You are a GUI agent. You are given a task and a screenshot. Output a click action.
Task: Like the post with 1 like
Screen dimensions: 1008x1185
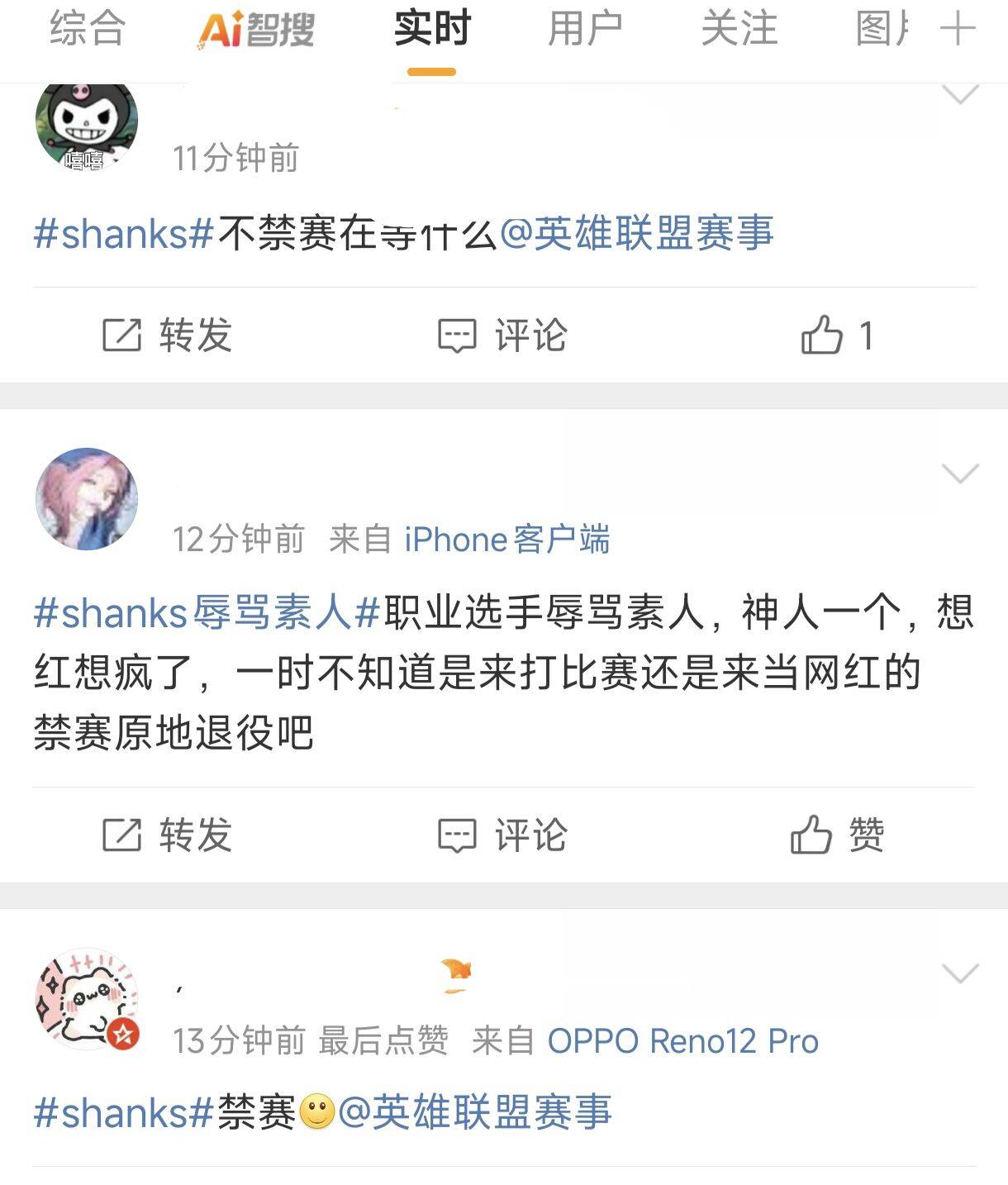coord(836,336)
